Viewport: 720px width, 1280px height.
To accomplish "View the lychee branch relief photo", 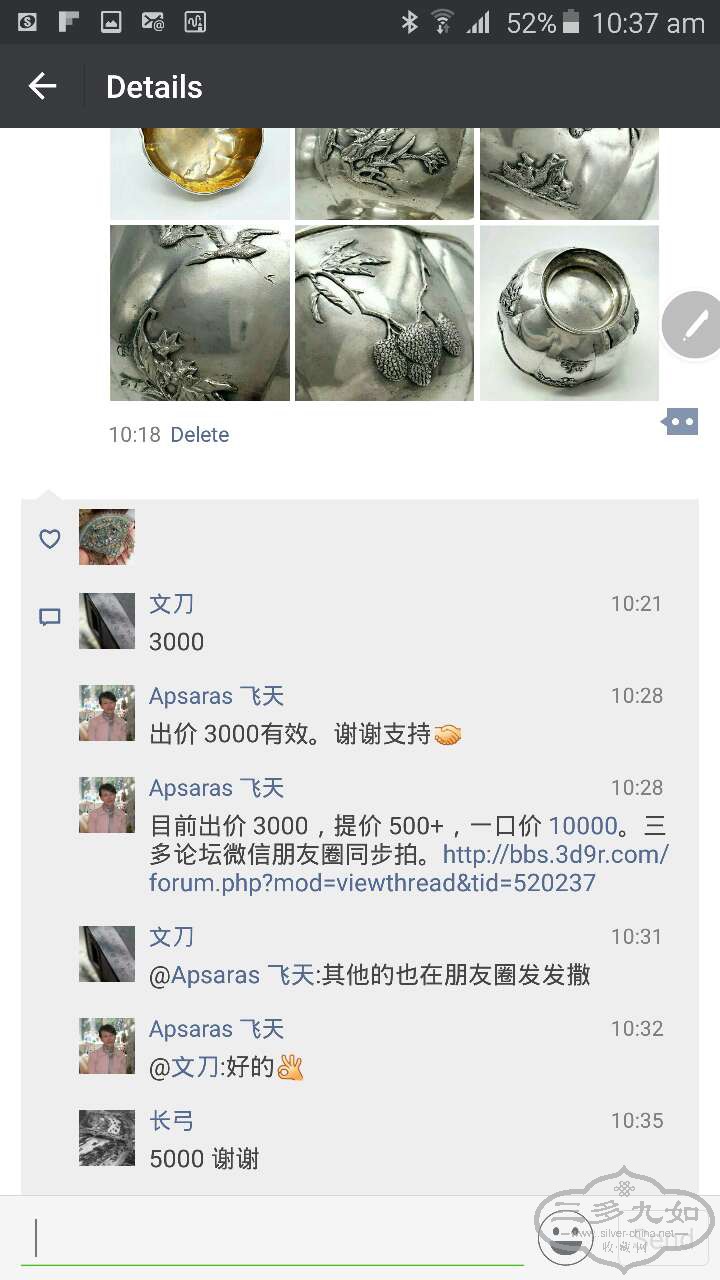I will click(384, 312).
